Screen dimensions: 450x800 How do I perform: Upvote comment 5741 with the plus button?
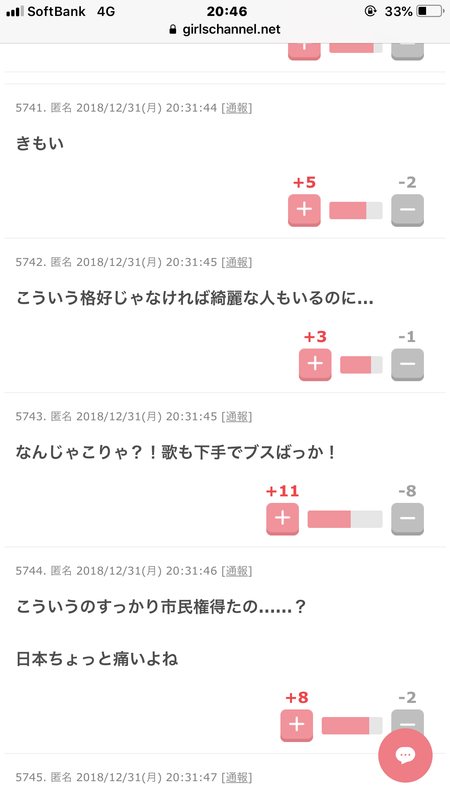point(304,210)
